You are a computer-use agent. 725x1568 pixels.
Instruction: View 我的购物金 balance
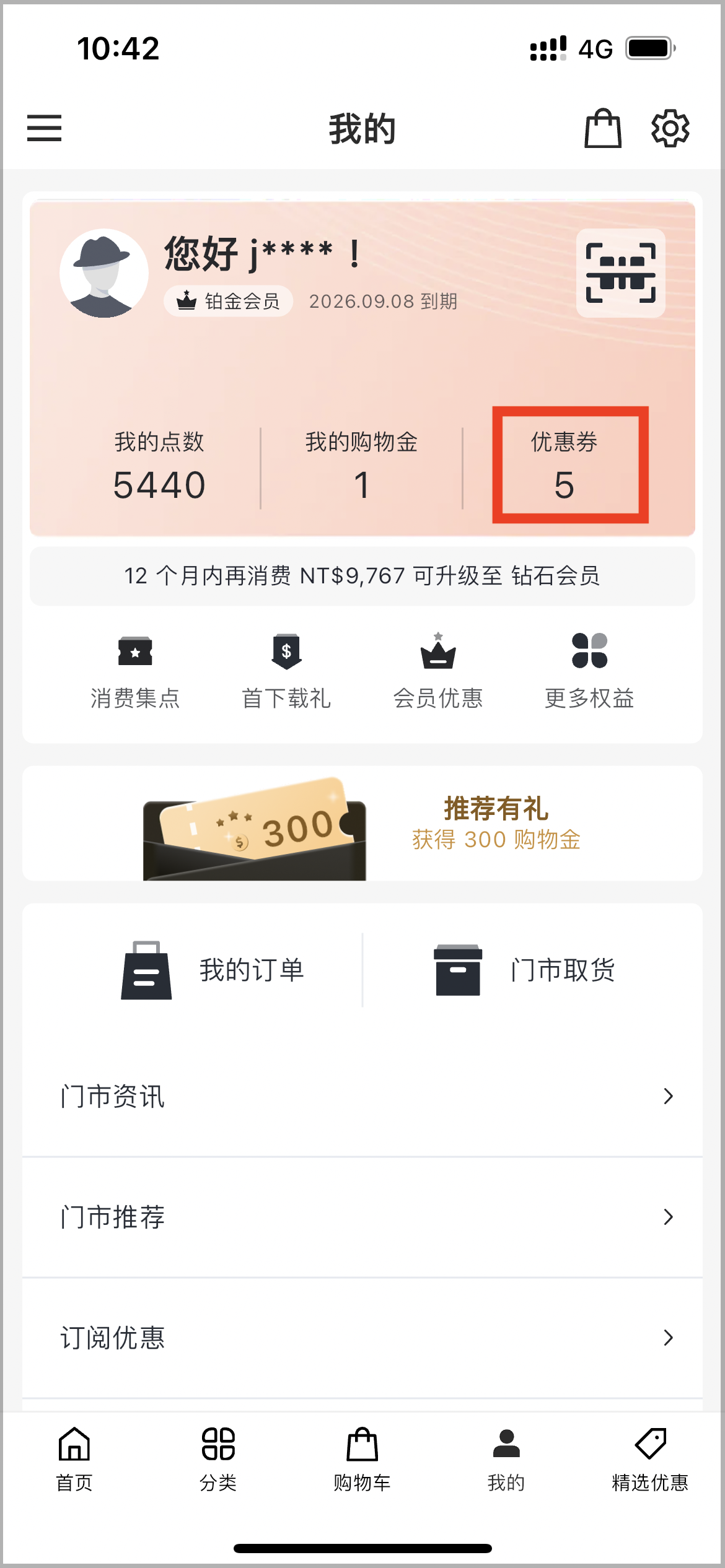coord(362,466)
